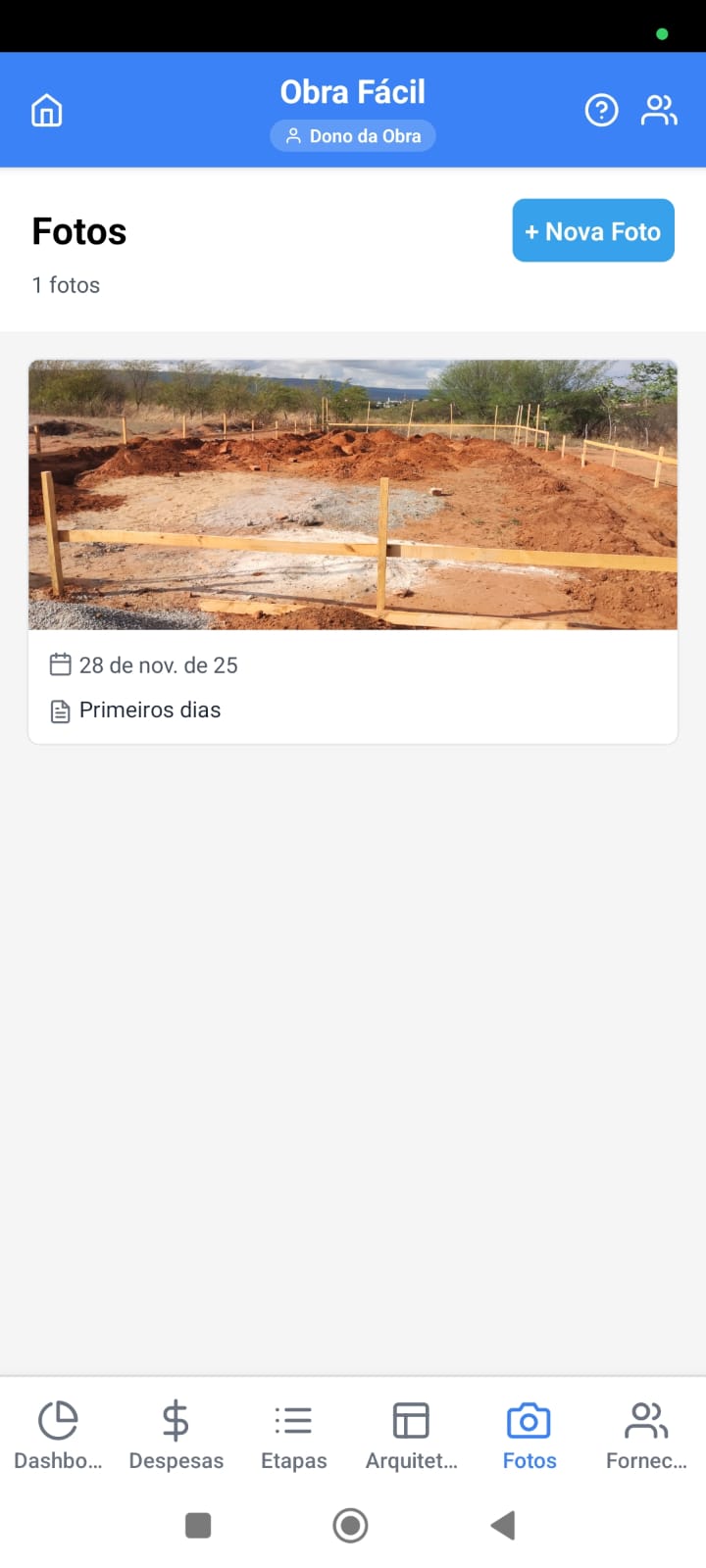This screenshot has height=1568, width=706.
Task: Open the construction site photo thumbnail
Action: point(352,493)
